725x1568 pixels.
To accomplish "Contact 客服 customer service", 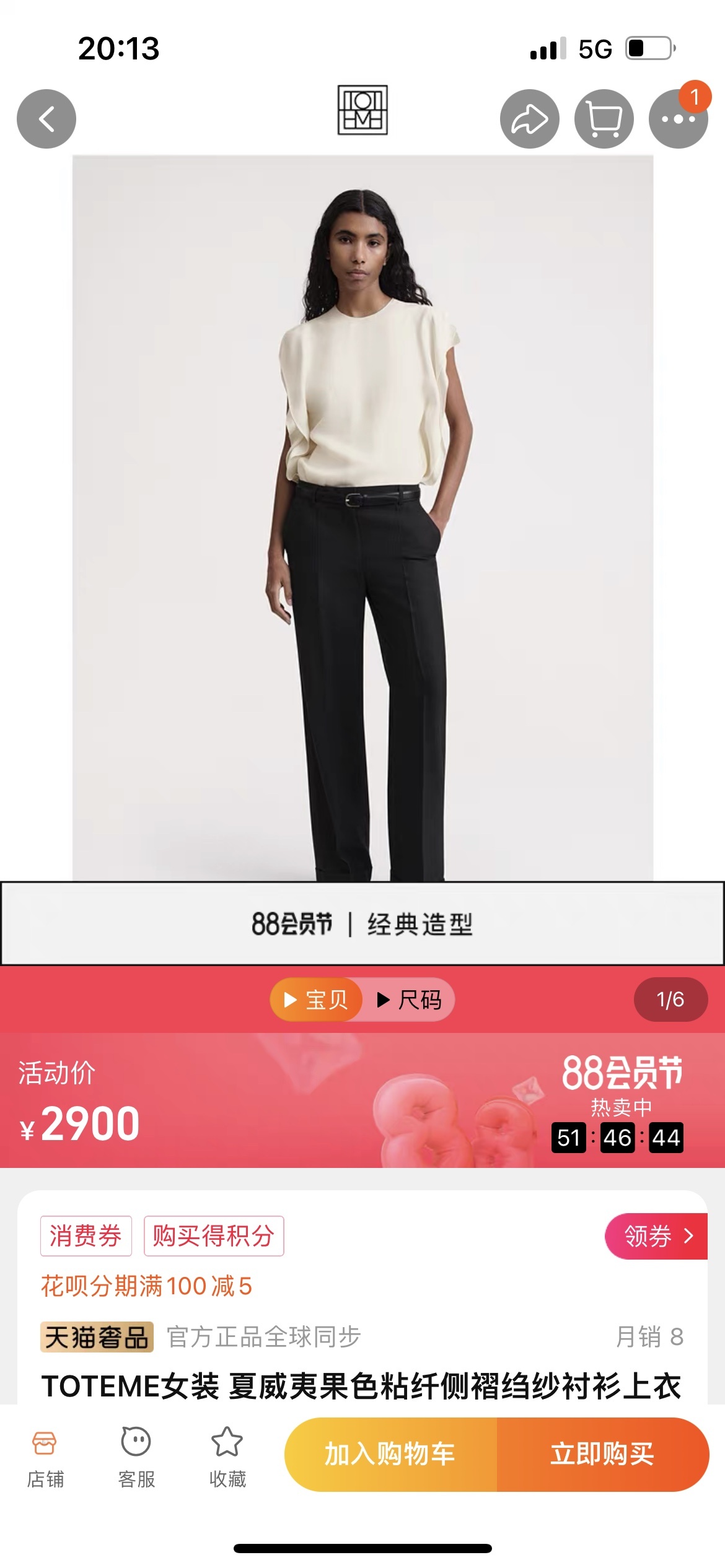I will 136,1458.
